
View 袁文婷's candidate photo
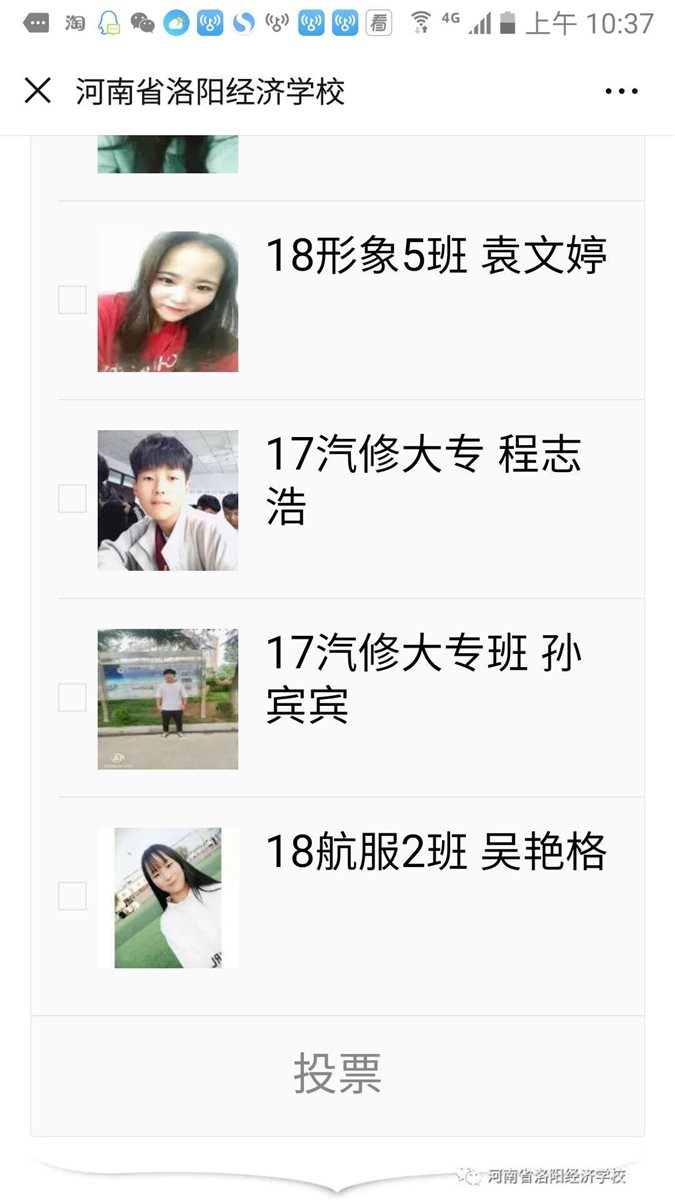tap(167, 301)
